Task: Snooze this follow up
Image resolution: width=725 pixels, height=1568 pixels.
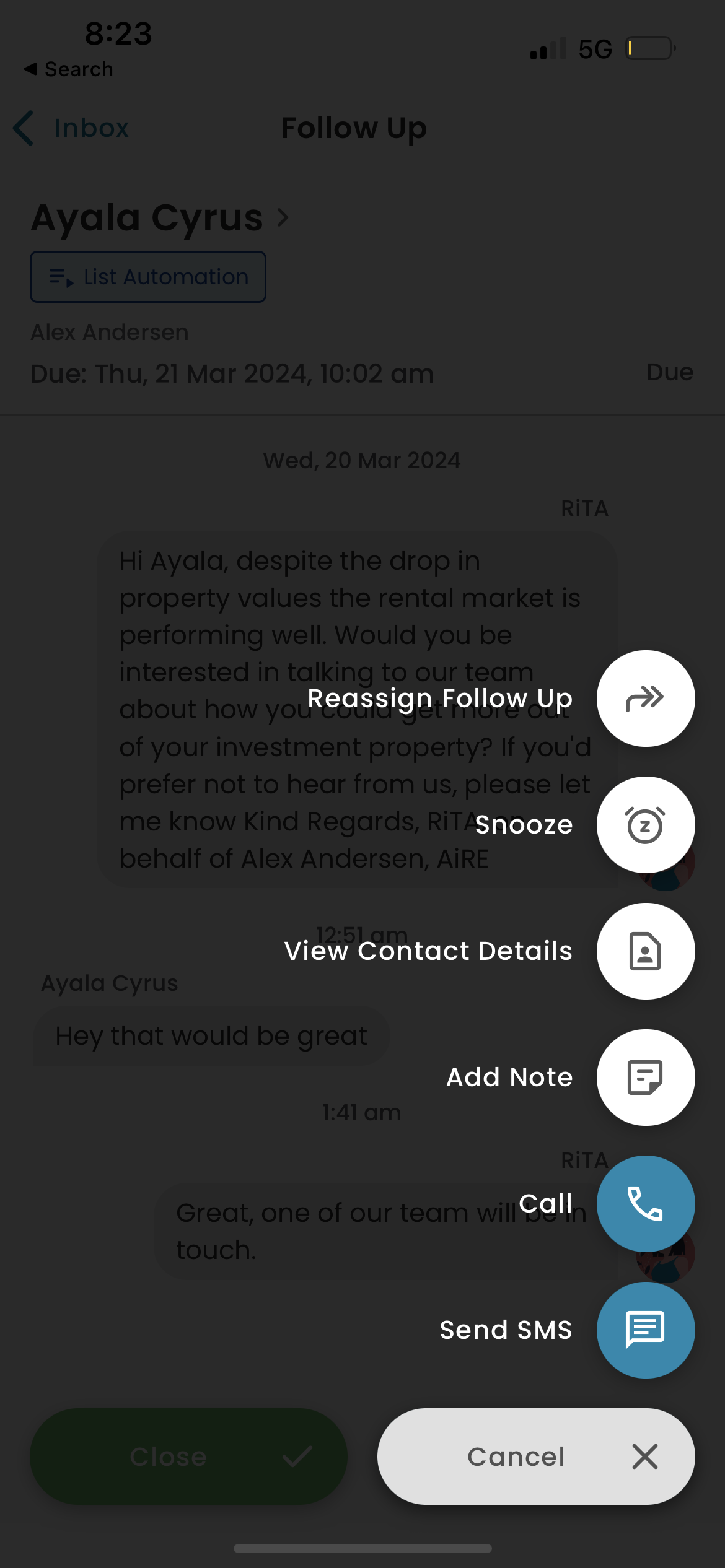Action: click(x=645, y=825)
